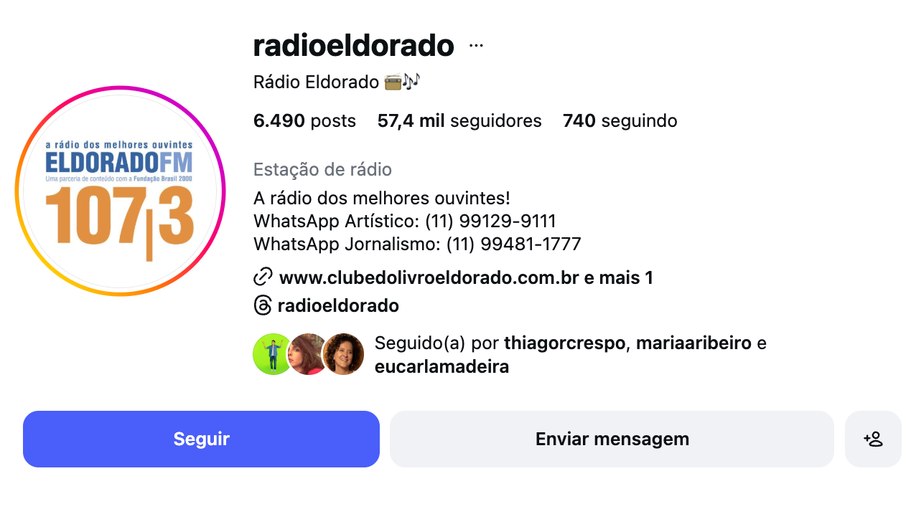View the 57,4 mil seguidores list
906x509 pixels.
459,121
